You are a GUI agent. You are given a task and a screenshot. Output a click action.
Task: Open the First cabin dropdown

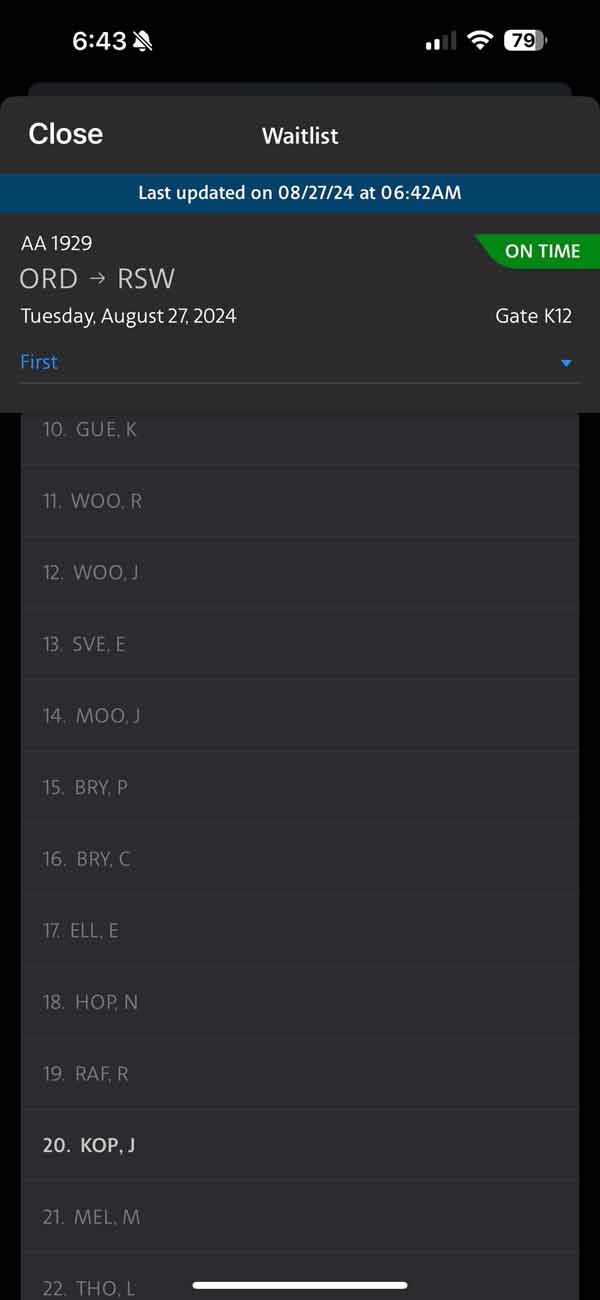click(x=299, y=363)
